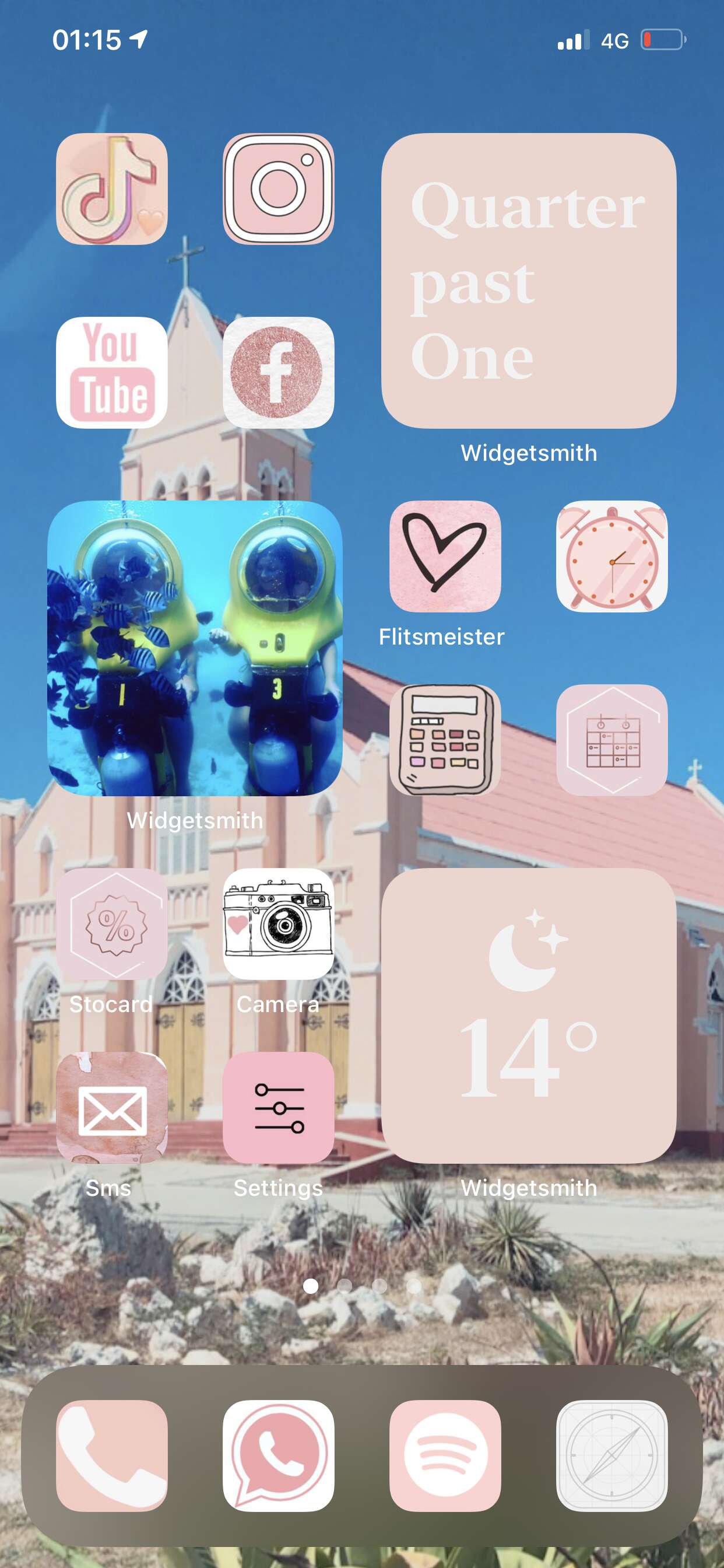Tap the Quarter past One clock widget

click(529, 281)
